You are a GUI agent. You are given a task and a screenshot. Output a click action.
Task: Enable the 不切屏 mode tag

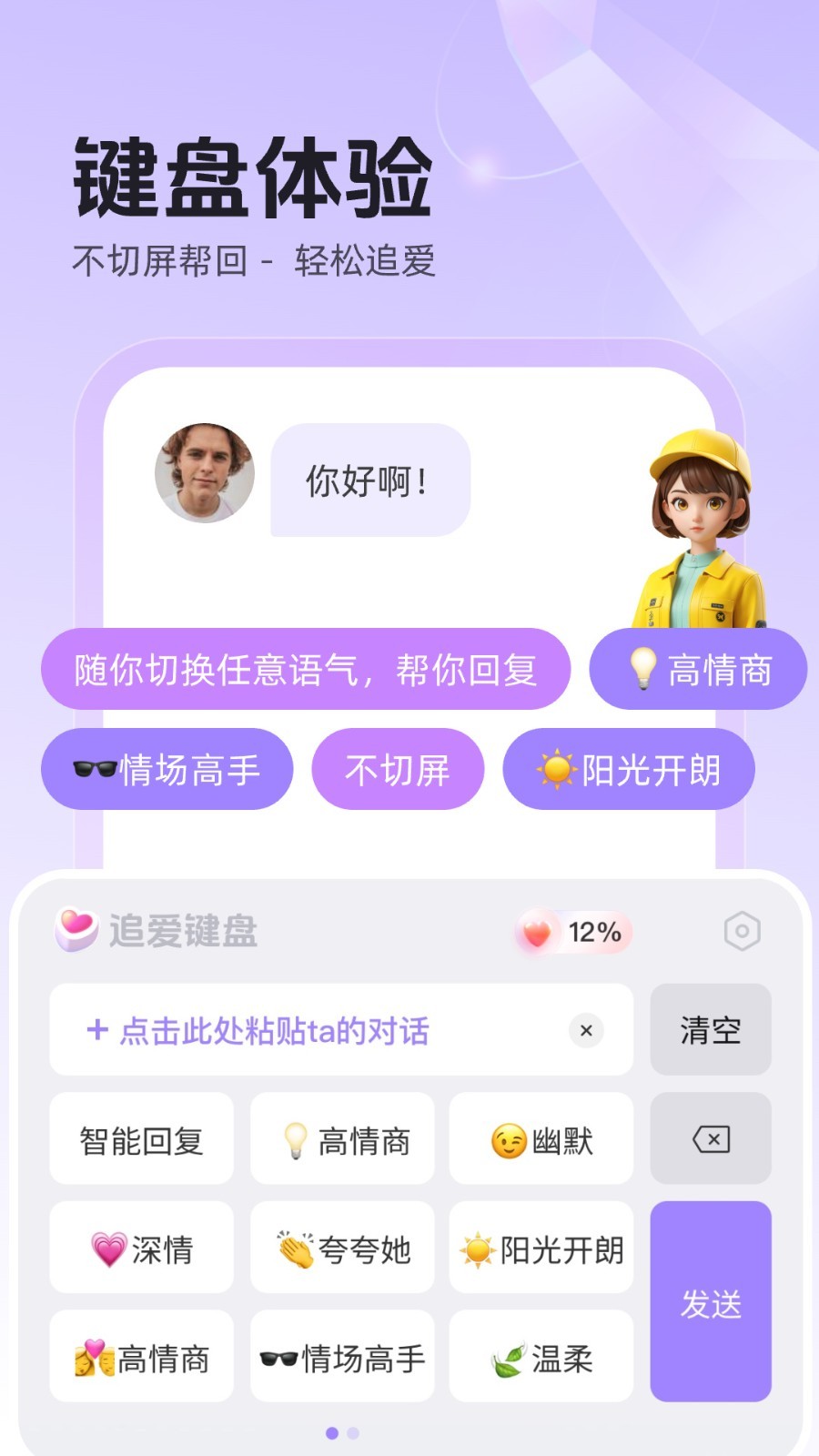[x=398, y=769]
